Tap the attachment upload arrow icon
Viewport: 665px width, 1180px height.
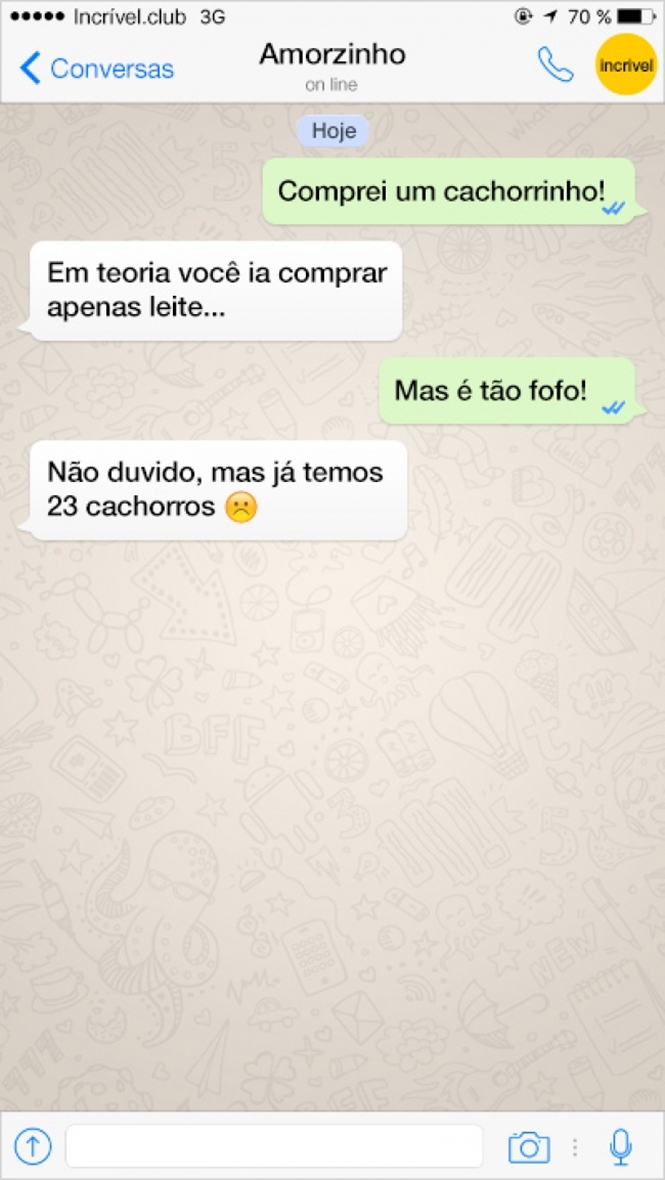point(33,1146)
